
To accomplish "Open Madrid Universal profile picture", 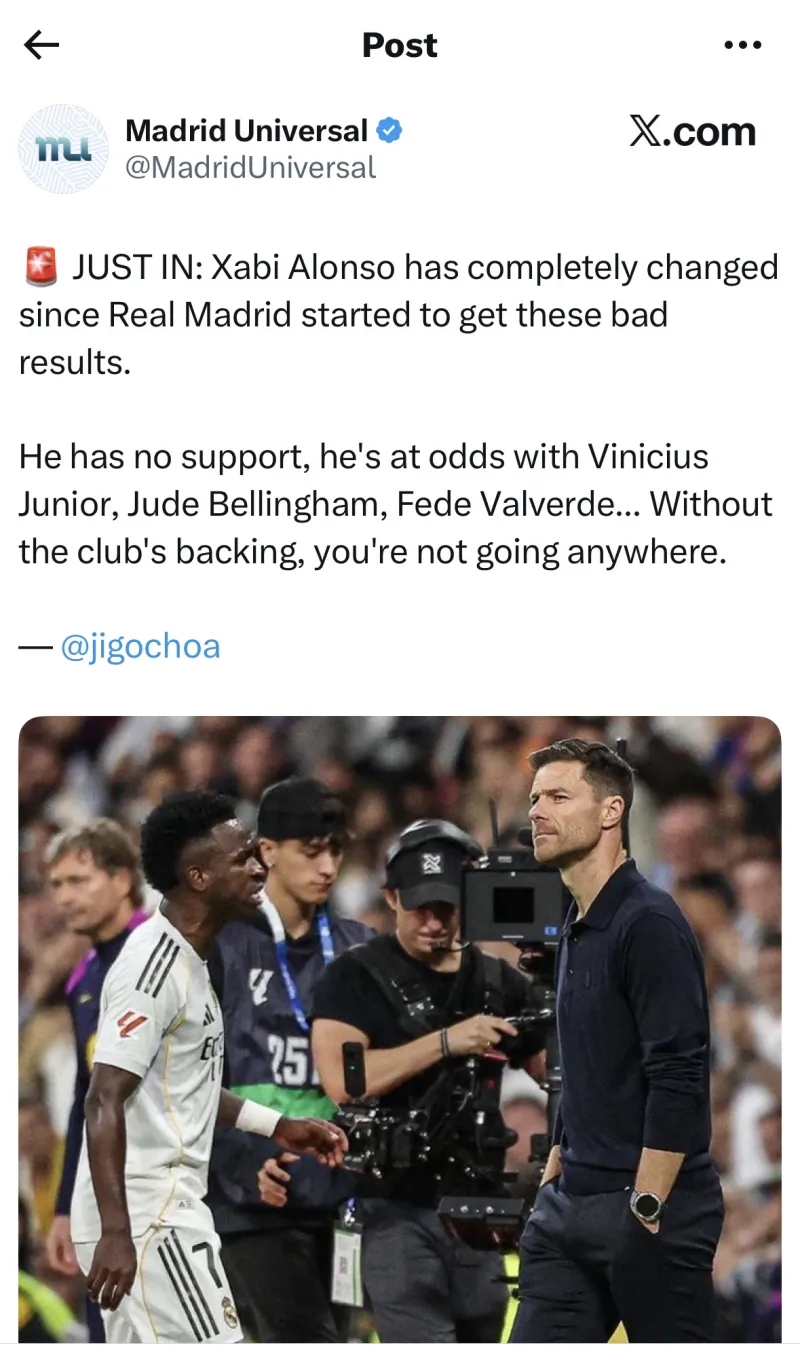I will coord(63,149).
